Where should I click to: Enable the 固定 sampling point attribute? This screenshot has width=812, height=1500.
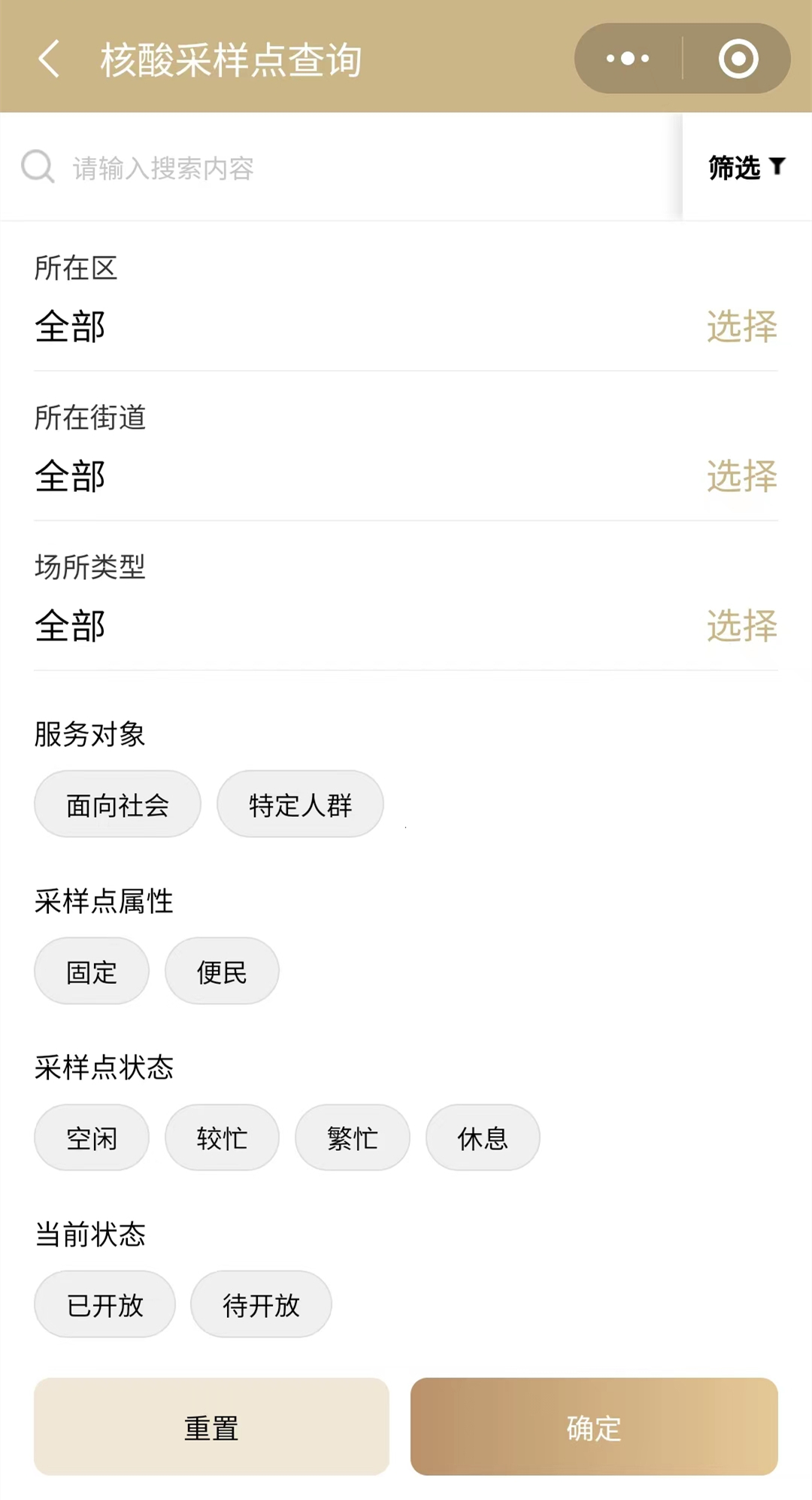[91, 970]
